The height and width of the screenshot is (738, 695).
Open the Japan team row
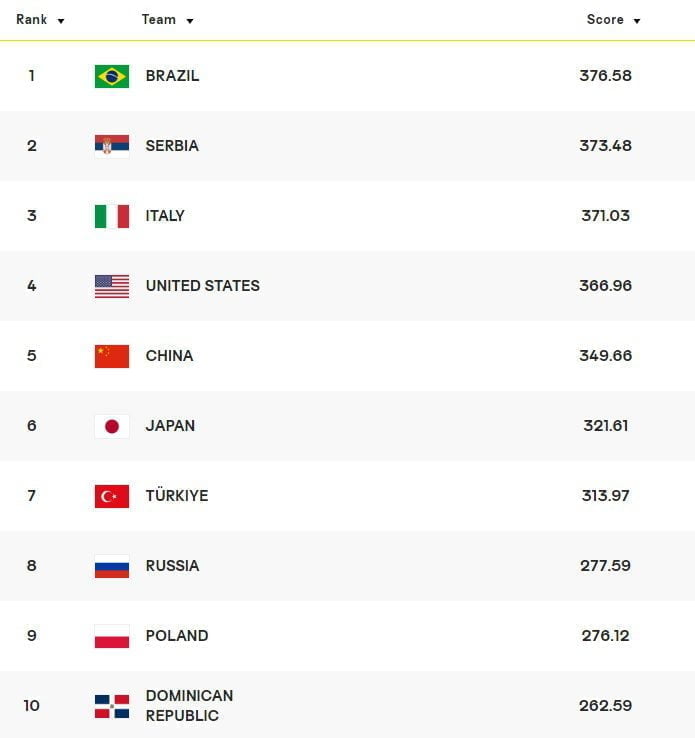(170, 426)
